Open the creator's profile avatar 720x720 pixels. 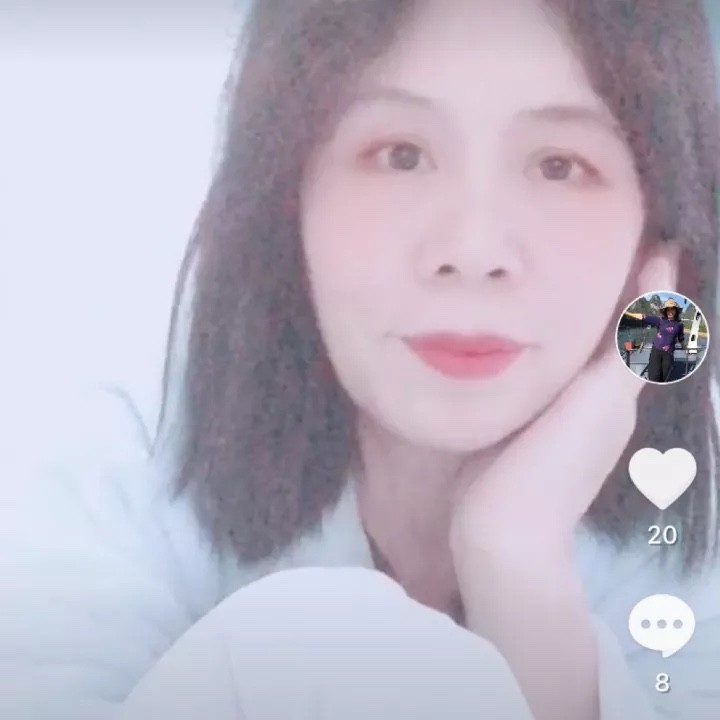coord(661,338)
